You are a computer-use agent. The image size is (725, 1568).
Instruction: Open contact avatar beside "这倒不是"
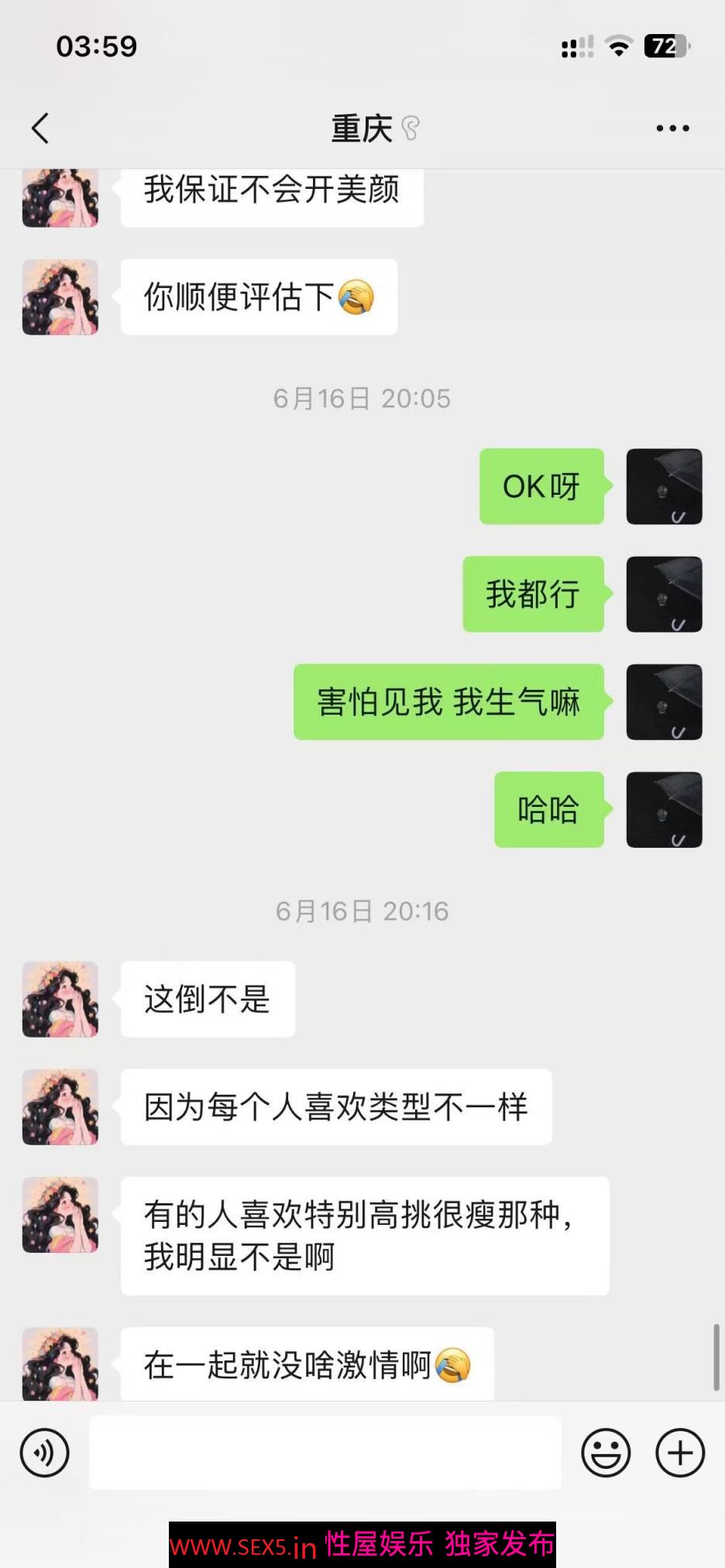tap(60, 999)
